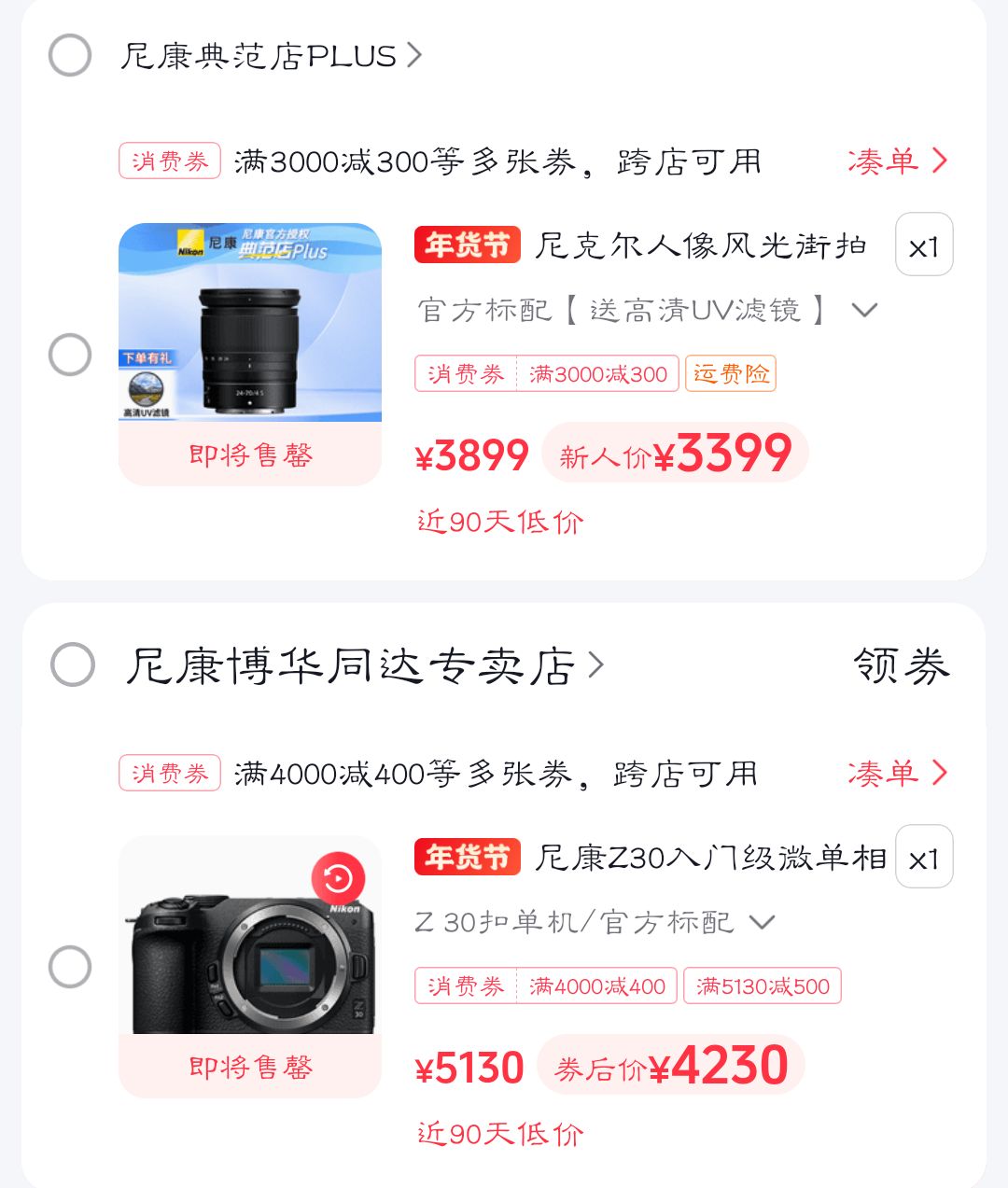The width and height of the screenshot is (1008, 1188).
Task: Open the 尼克尔 lens product image
Action: point(250,322)
